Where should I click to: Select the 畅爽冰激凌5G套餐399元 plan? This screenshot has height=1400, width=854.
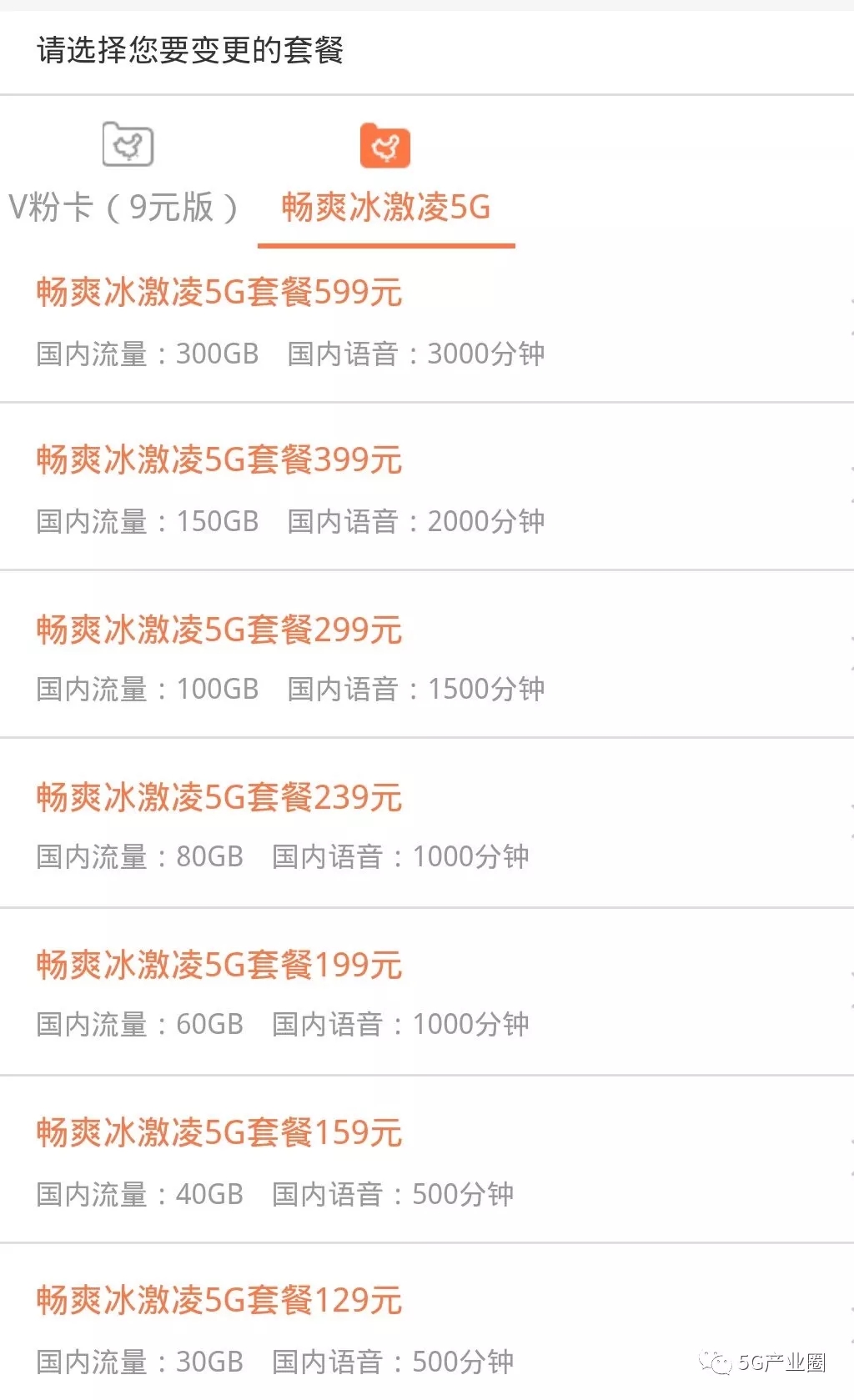pos(427,487)
